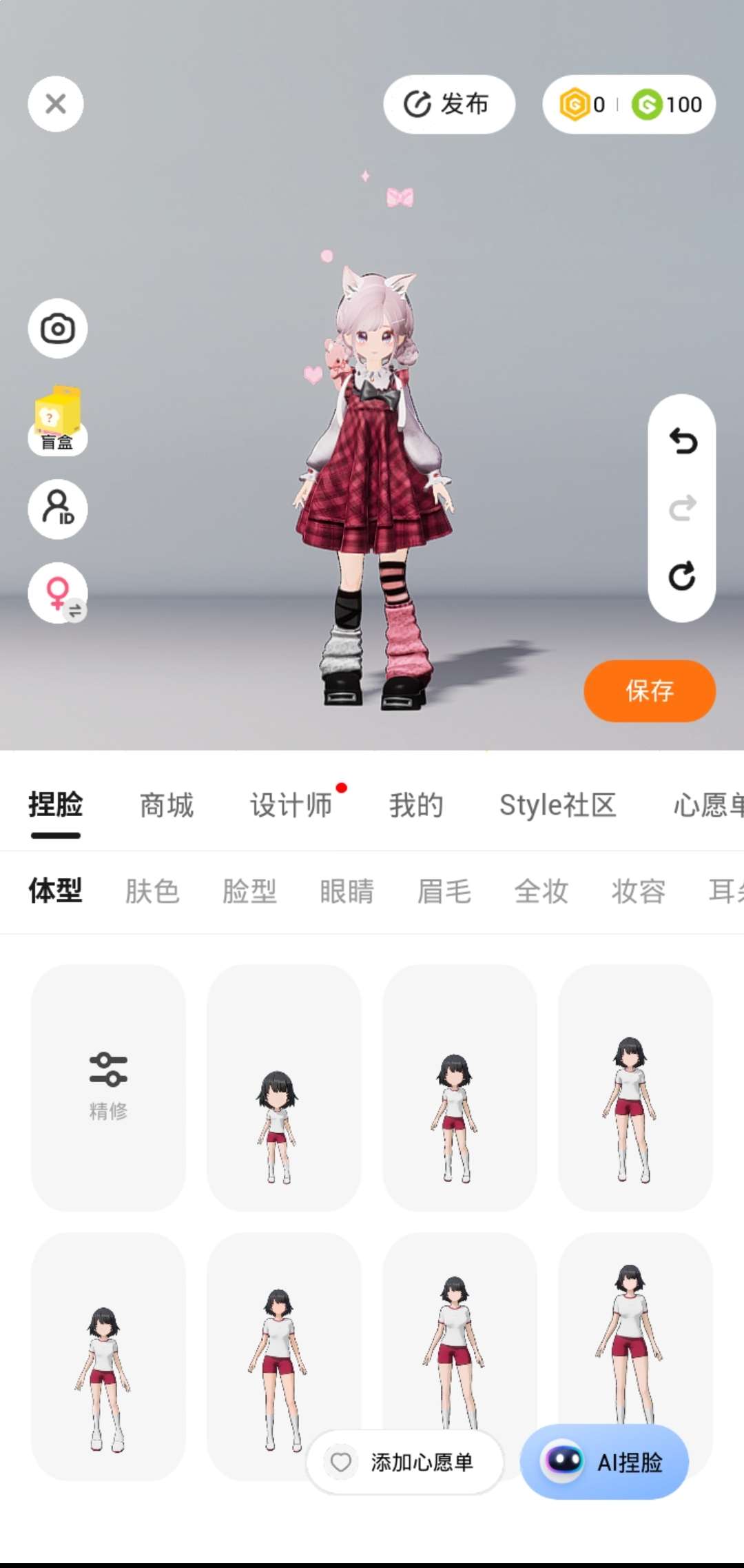744x1568 pixels.
Task: Choose the 全妆 category
Action: (x=541, y=891)
